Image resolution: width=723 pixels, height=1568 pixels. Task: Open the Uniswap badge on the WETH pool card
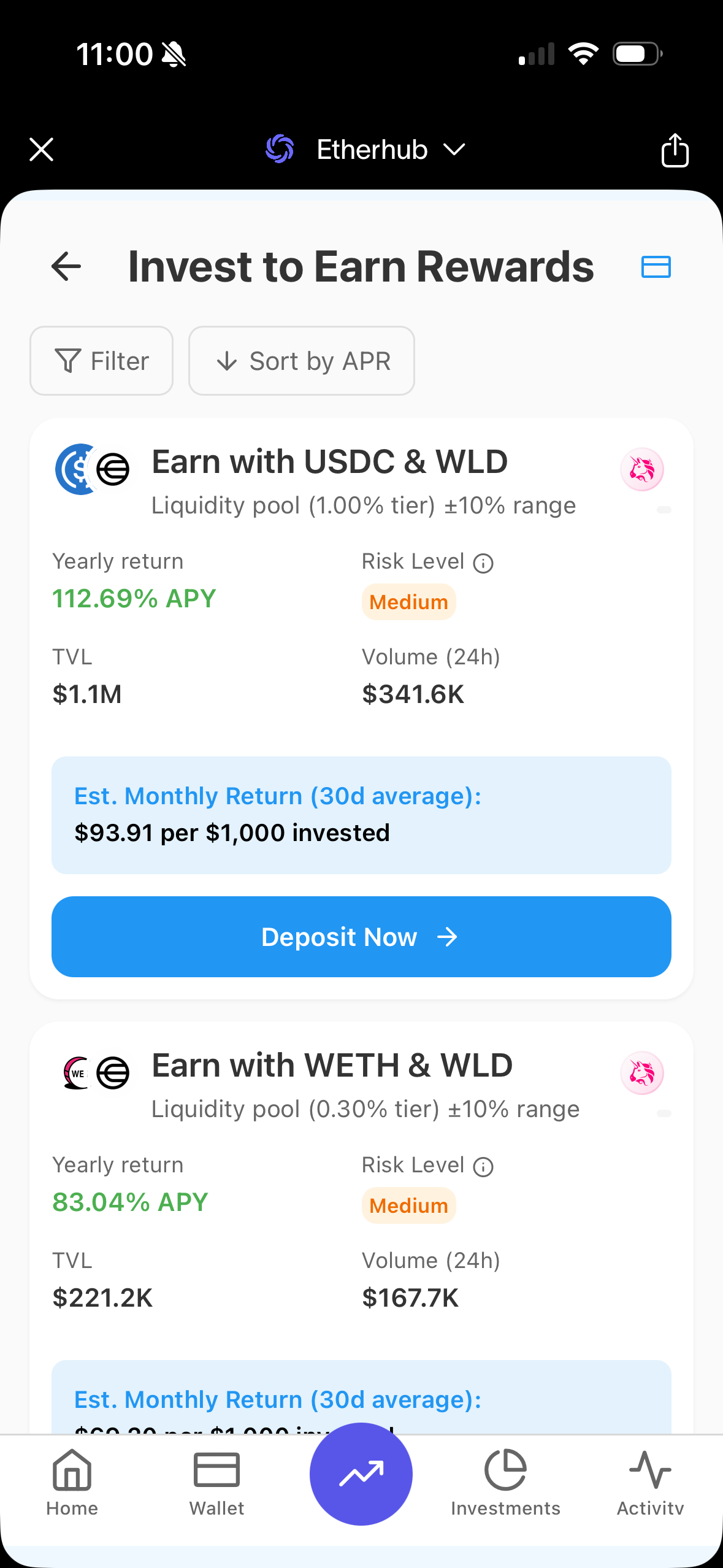[x=642, y=1072]
